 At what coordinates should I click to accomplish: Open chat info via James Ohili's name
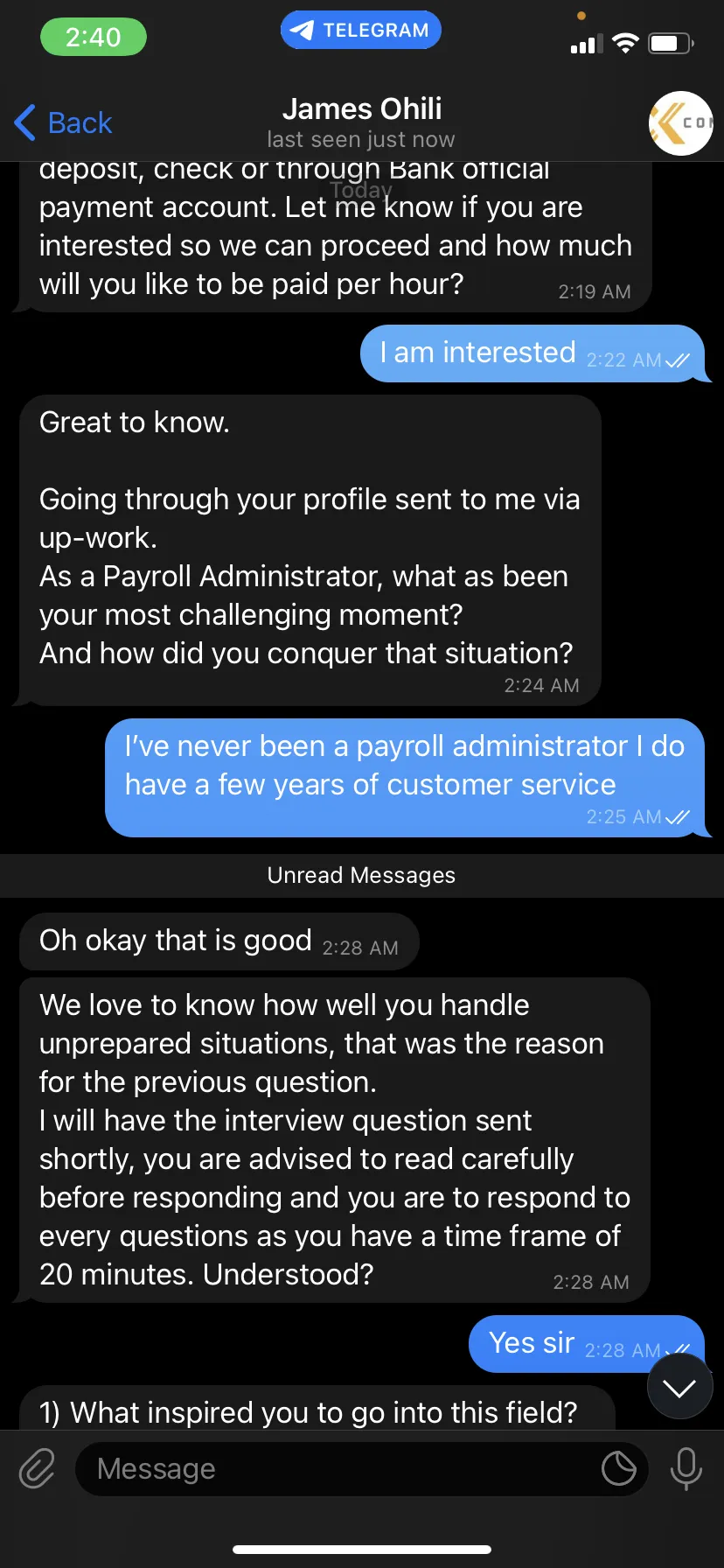[x=361, y=109]
